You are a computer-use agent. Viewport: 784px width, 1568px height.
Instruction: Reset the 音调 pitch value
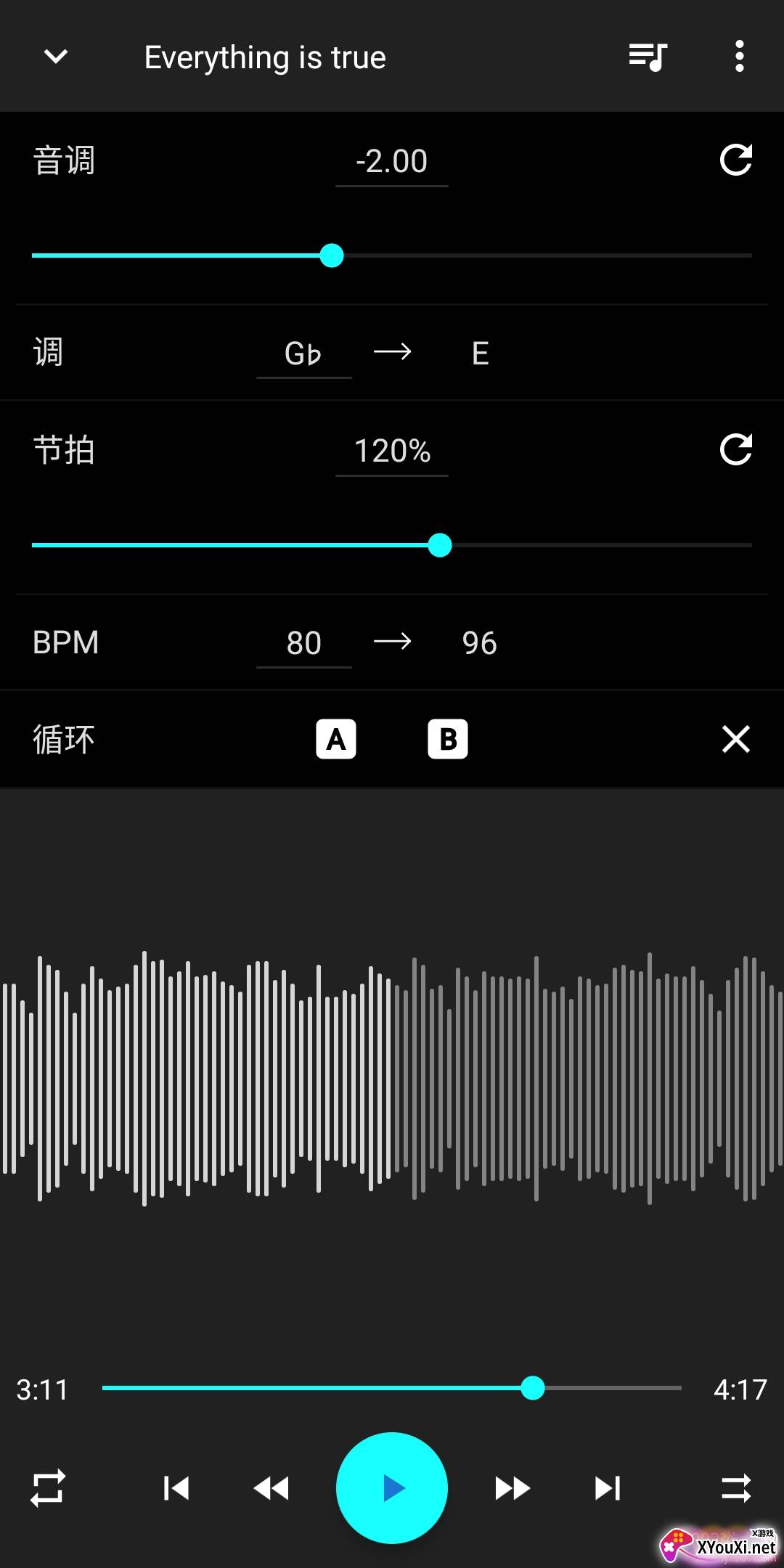click(735, 160)
